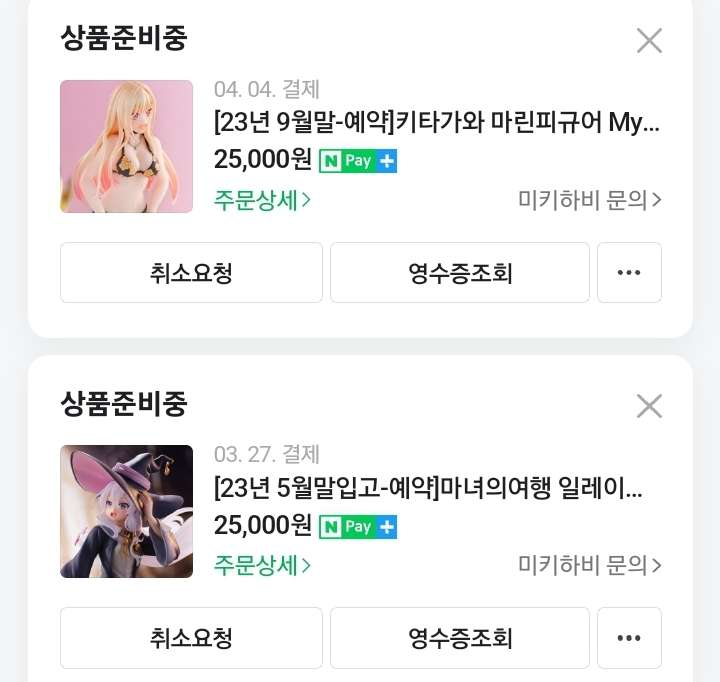Screen dimensions: 720x682
Task: Request cancellation of the 03. 27. order
Action: [191, 638]
